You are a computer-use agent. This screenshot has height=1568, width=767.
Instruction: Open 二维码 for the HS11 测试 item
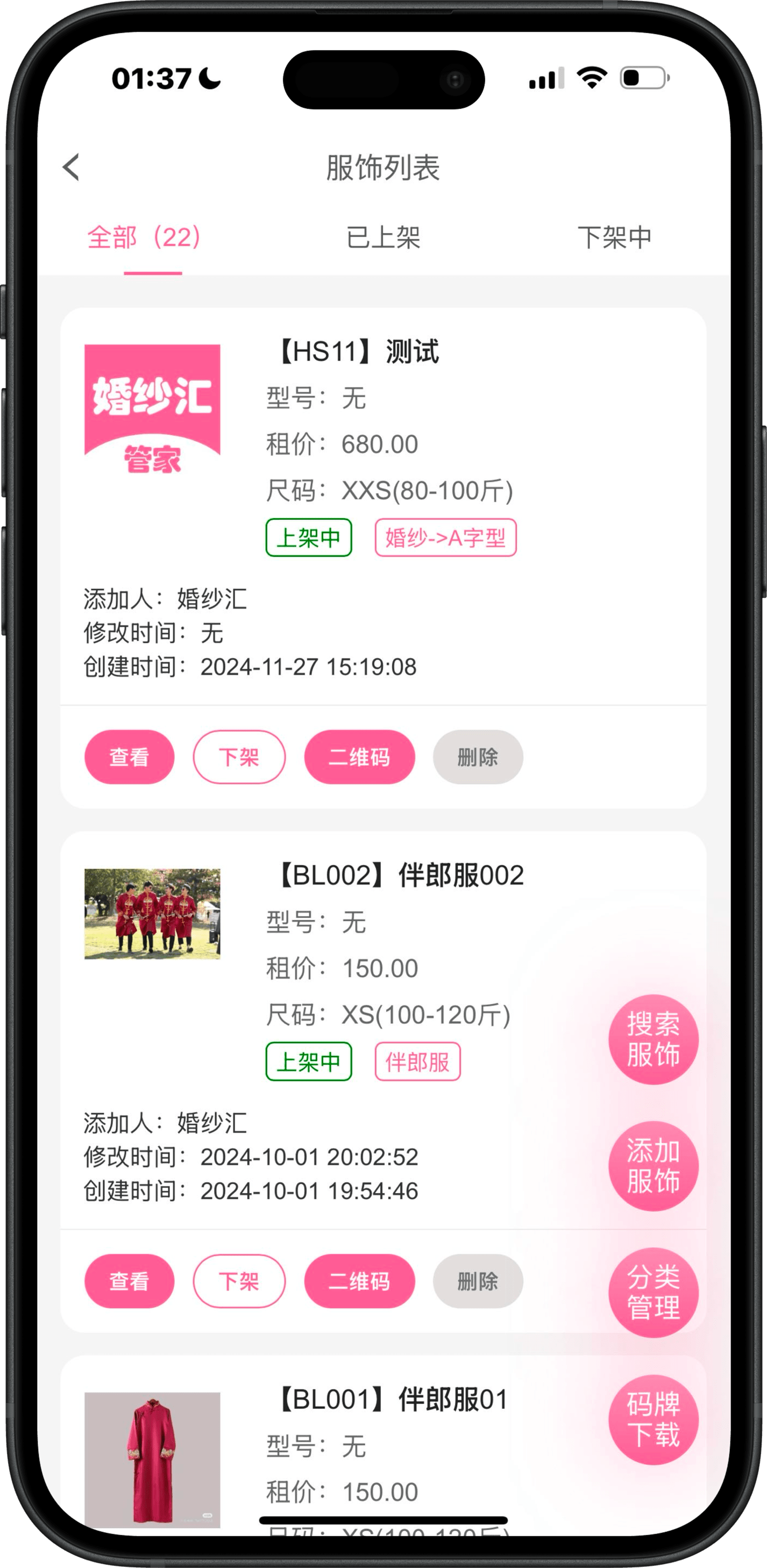click(x=359, y=757)
